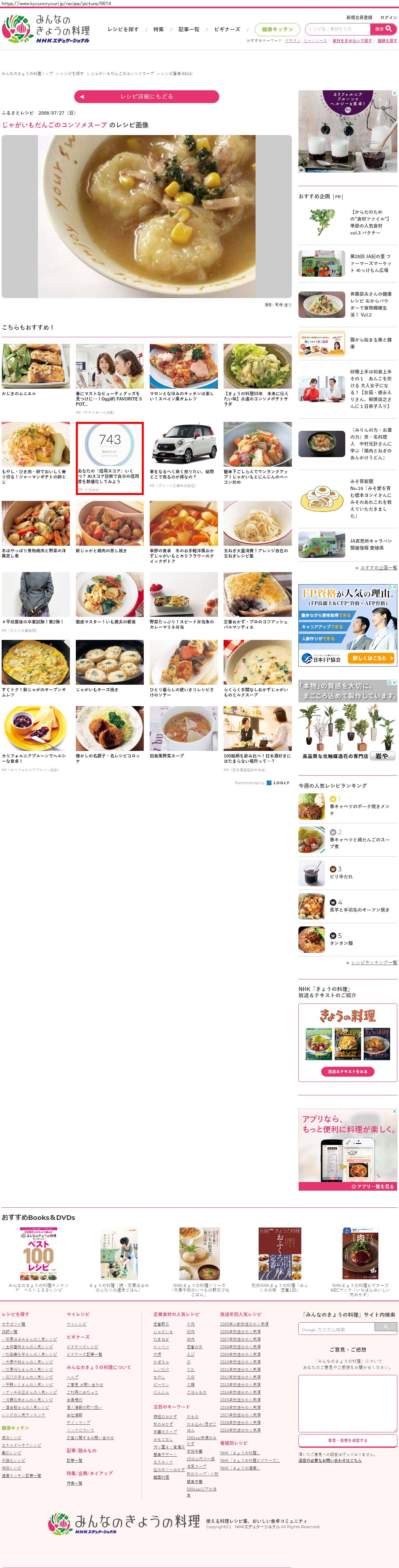Focus the recipe name search field
399x1568 pixels.
tap(337, 29)
